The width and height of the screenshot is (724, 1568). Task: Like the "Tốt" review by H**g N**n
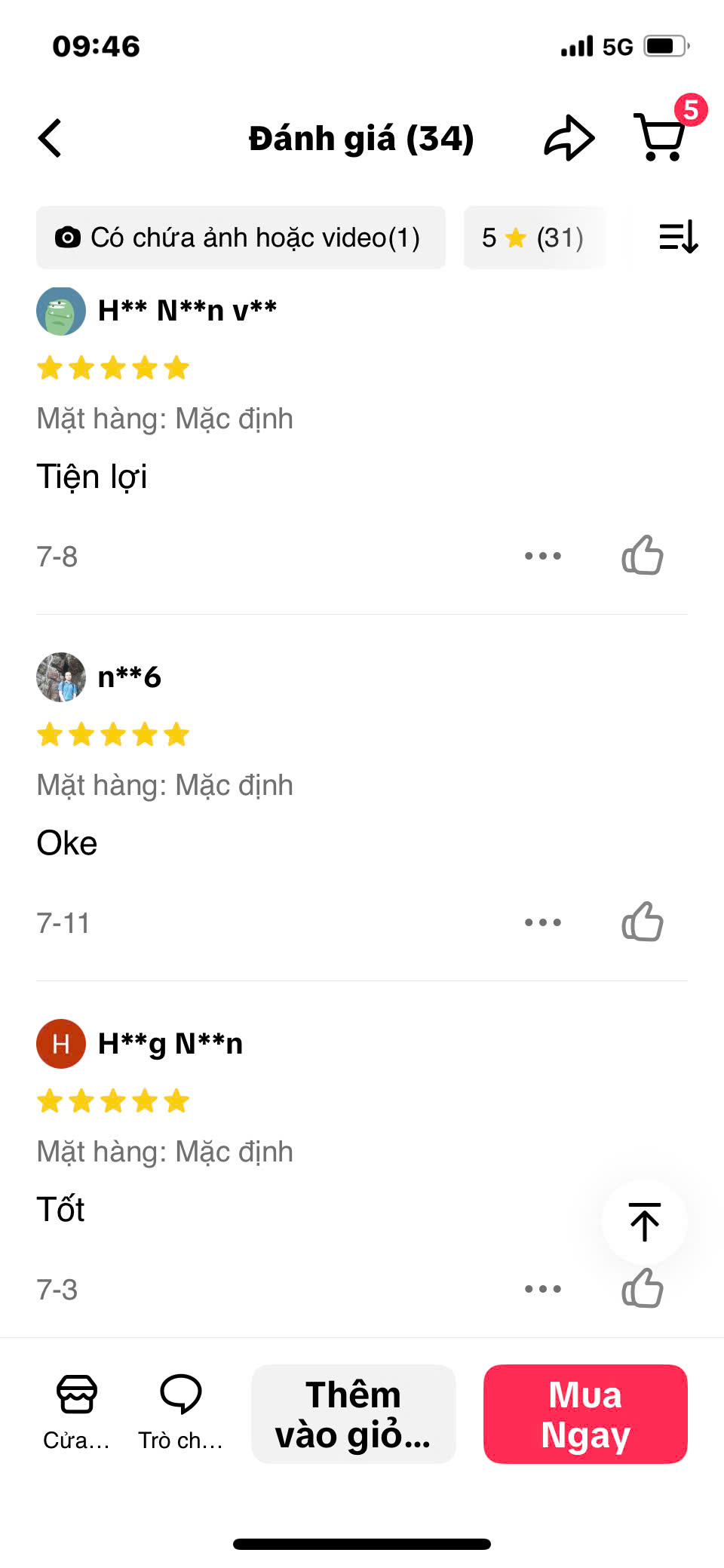pos(643,1289)
